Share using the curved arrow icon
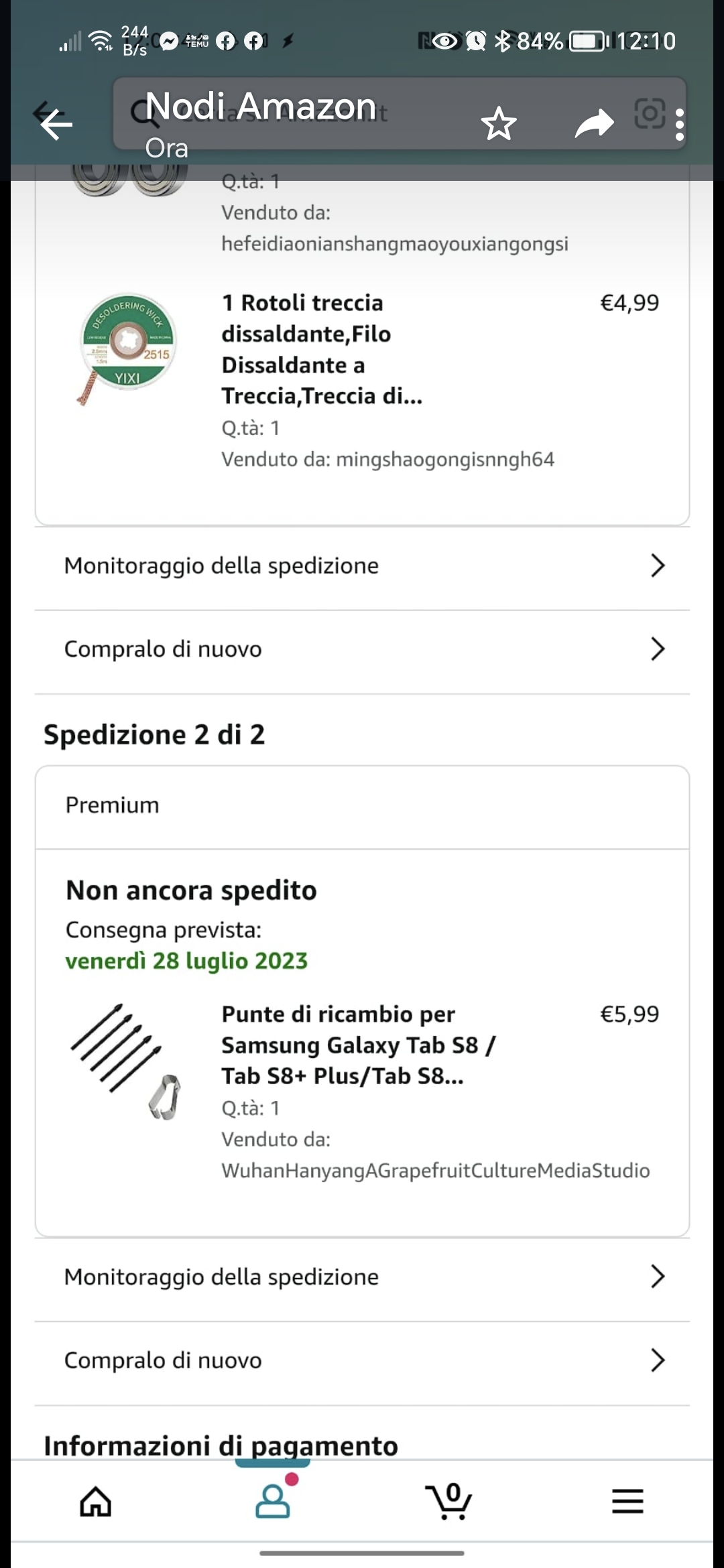The height and width of the screenshot is (1568, 724). (x=594, y=124)
